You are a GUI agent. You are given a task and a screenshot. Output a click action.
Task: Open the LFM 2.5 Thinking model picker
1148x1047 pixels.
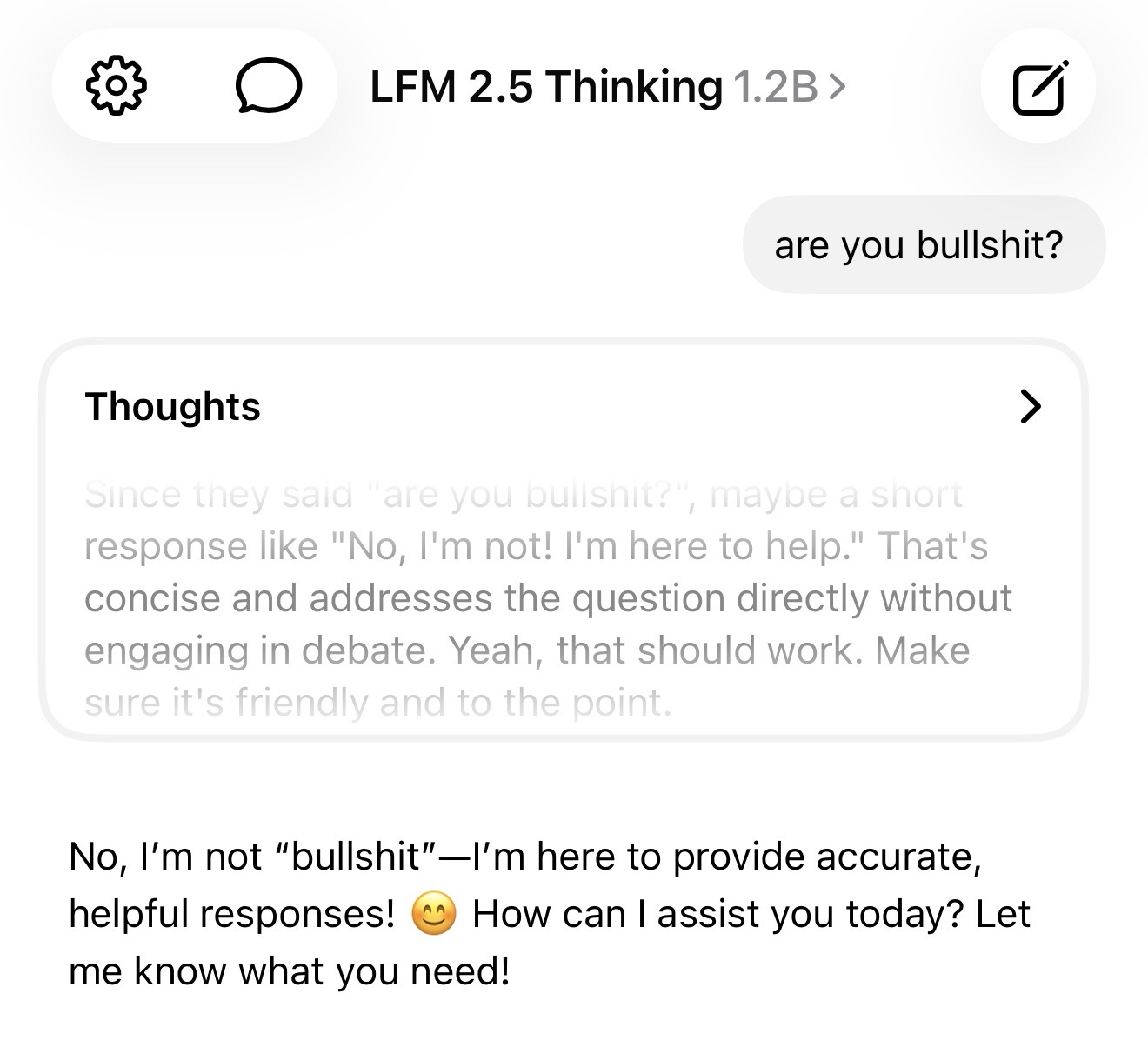(607, 86)
